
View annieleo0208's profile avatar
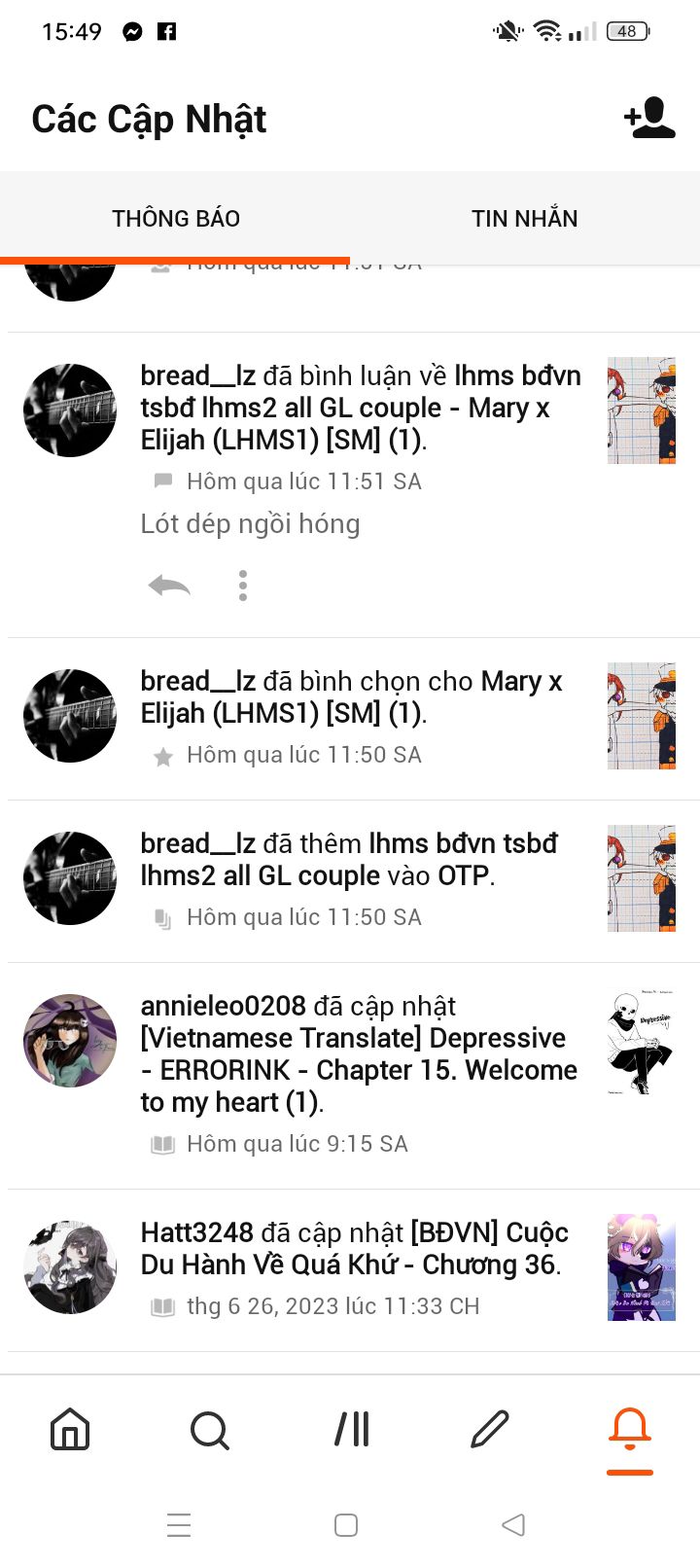coord(70,1040)
